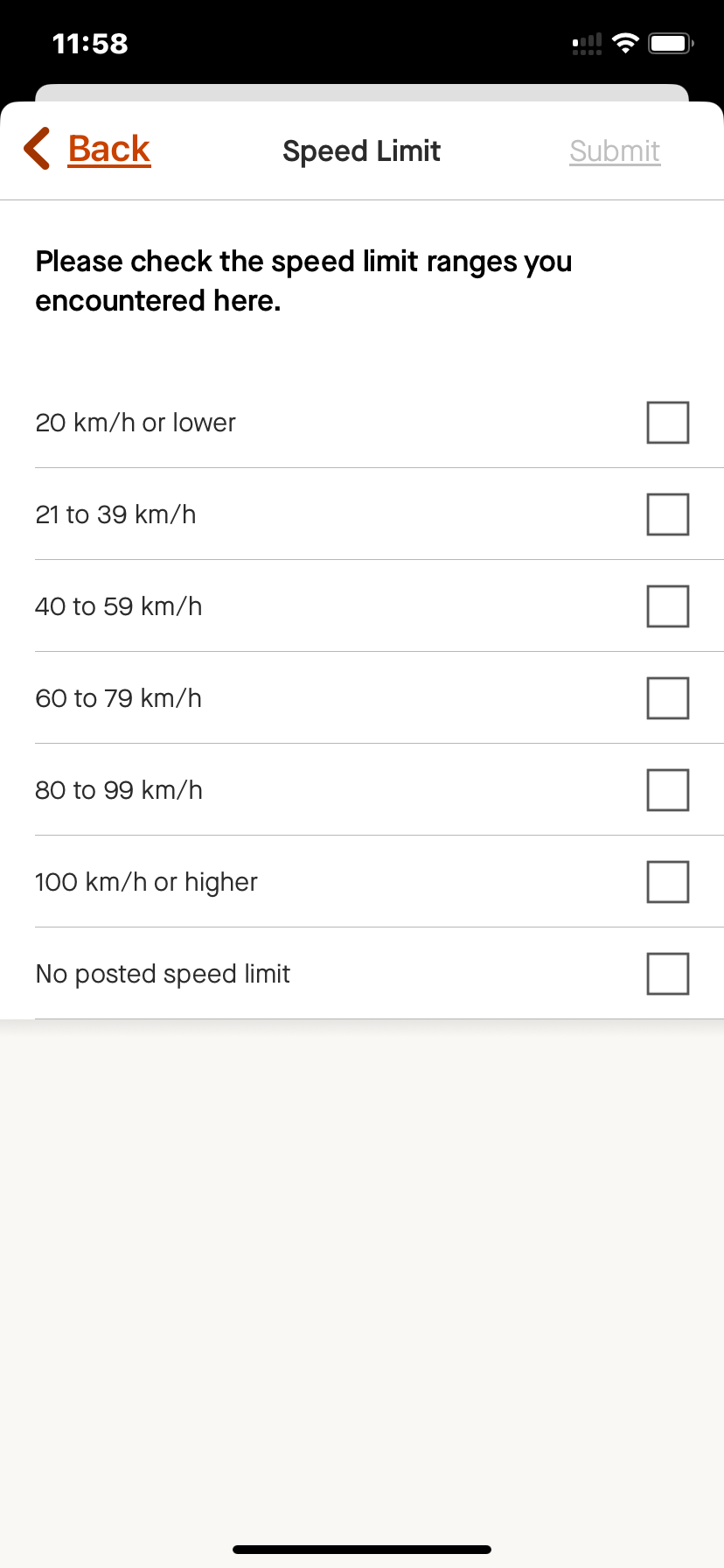This screenshot has height=1568, width=724.
Task: Select the instruction text about speed limit ranges
Action: click(x=303, y=280)
